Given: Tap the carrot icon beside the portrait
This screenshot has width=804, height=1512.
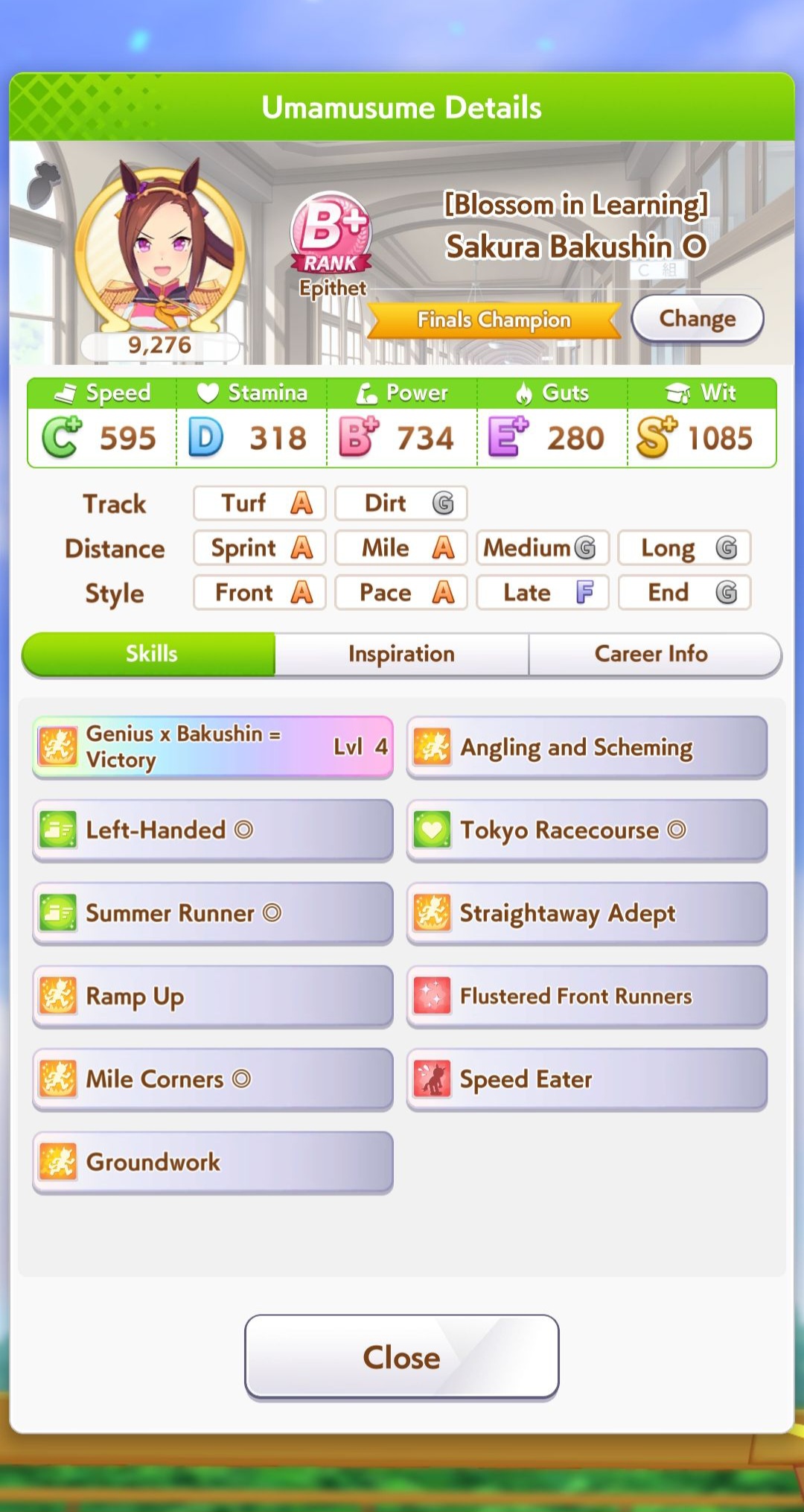Looking at the screenshot, I should click(x=43, y=184).
